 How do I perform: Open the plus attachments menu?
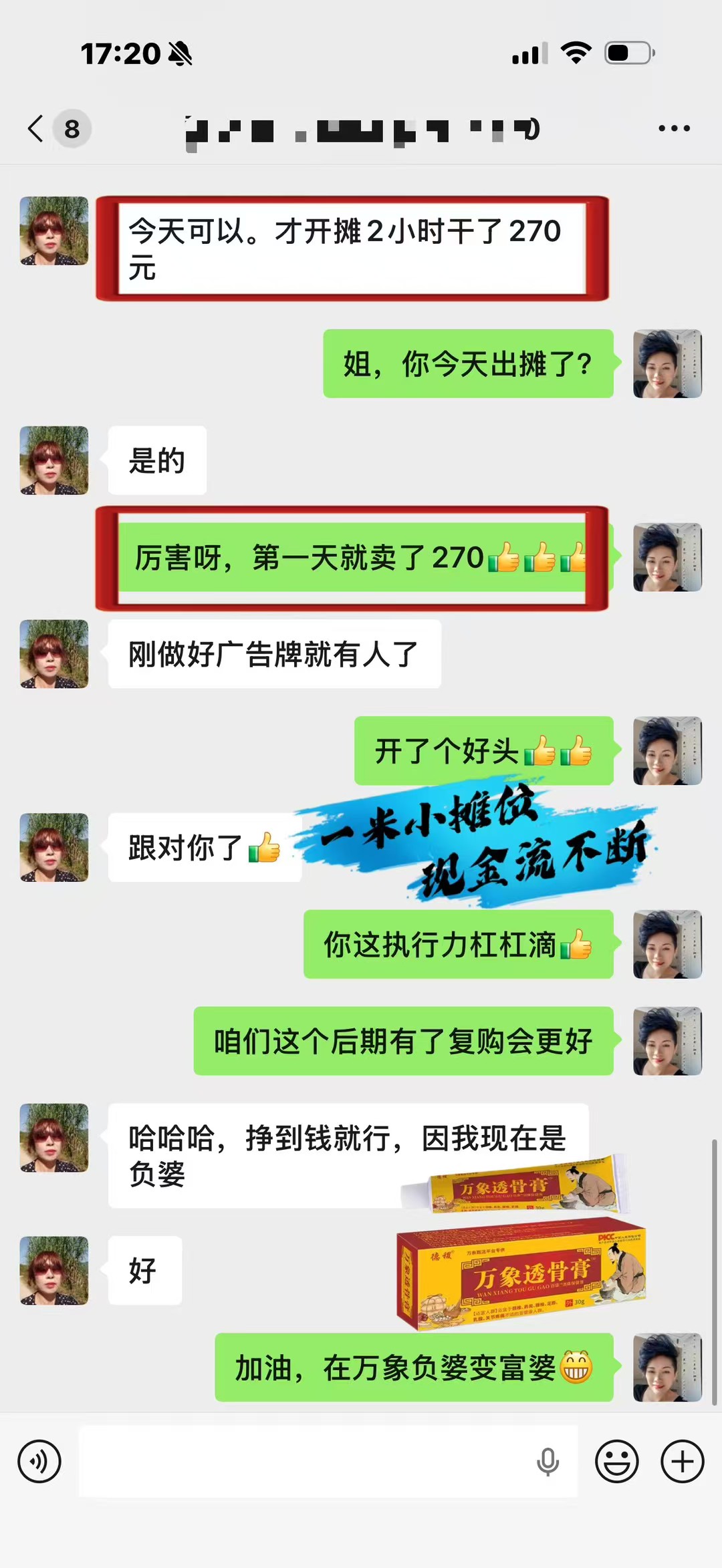point(682,1461)
